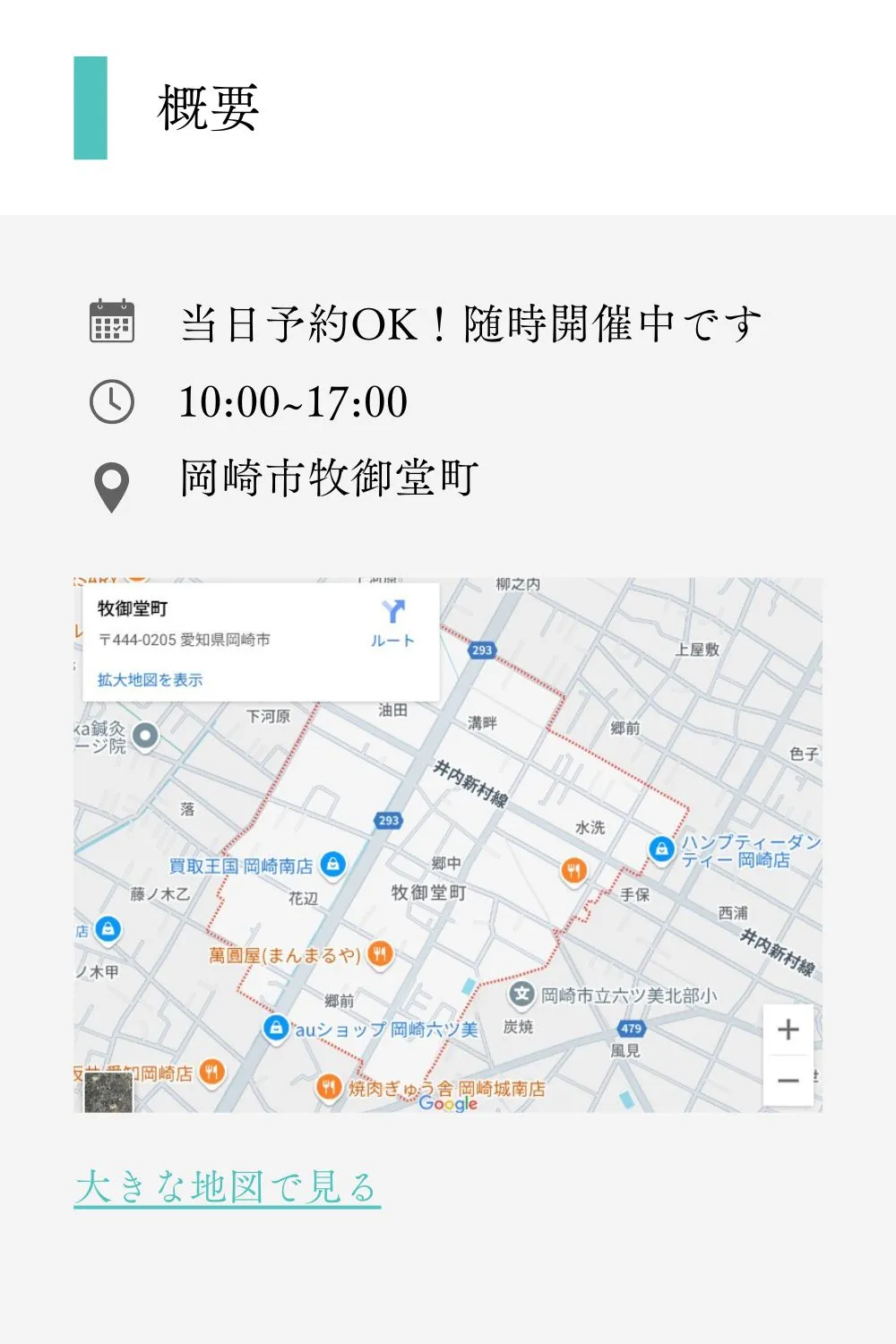Zoom in the map with plus button
The height and width of the screenshot is (1344, 896).
(788, 1030)
